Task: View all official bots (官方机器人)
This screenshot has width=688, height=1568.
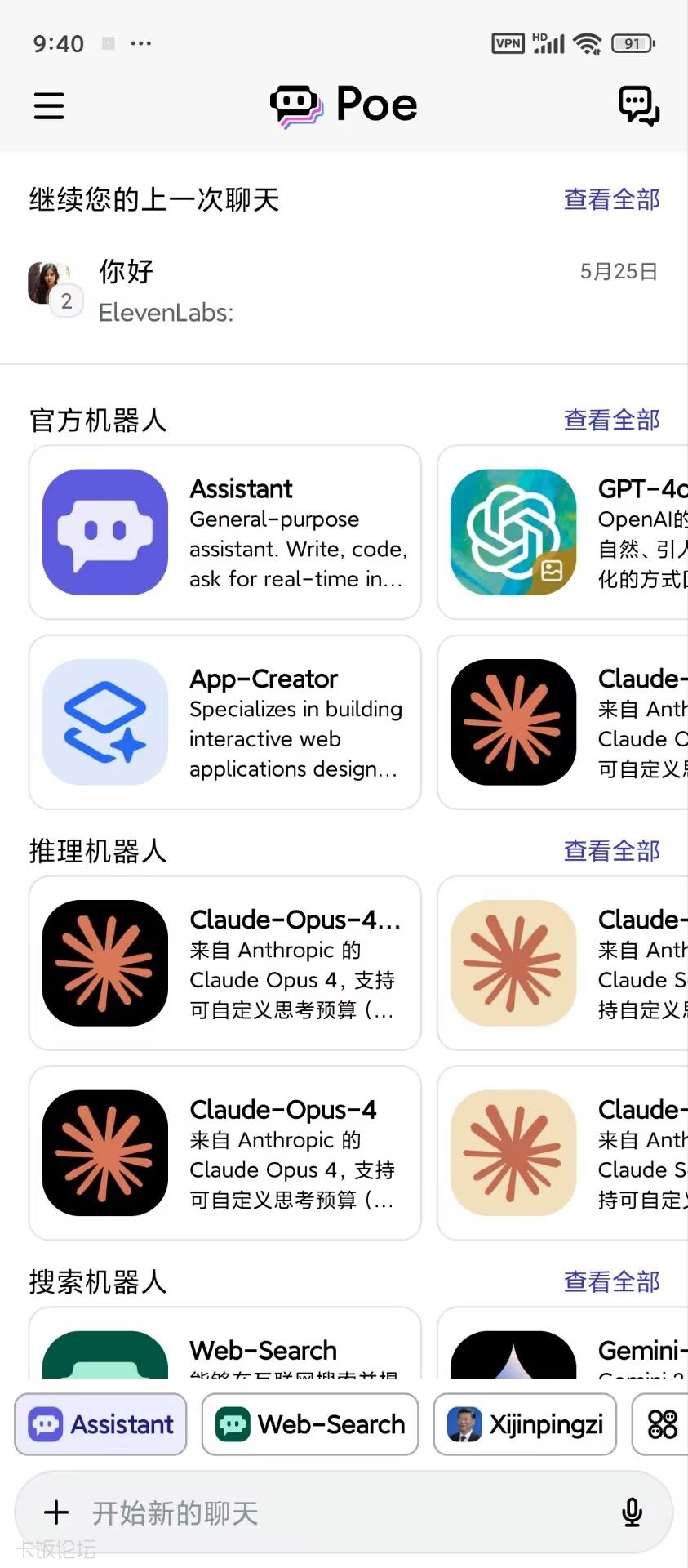Action: click(x=611, y=420)
